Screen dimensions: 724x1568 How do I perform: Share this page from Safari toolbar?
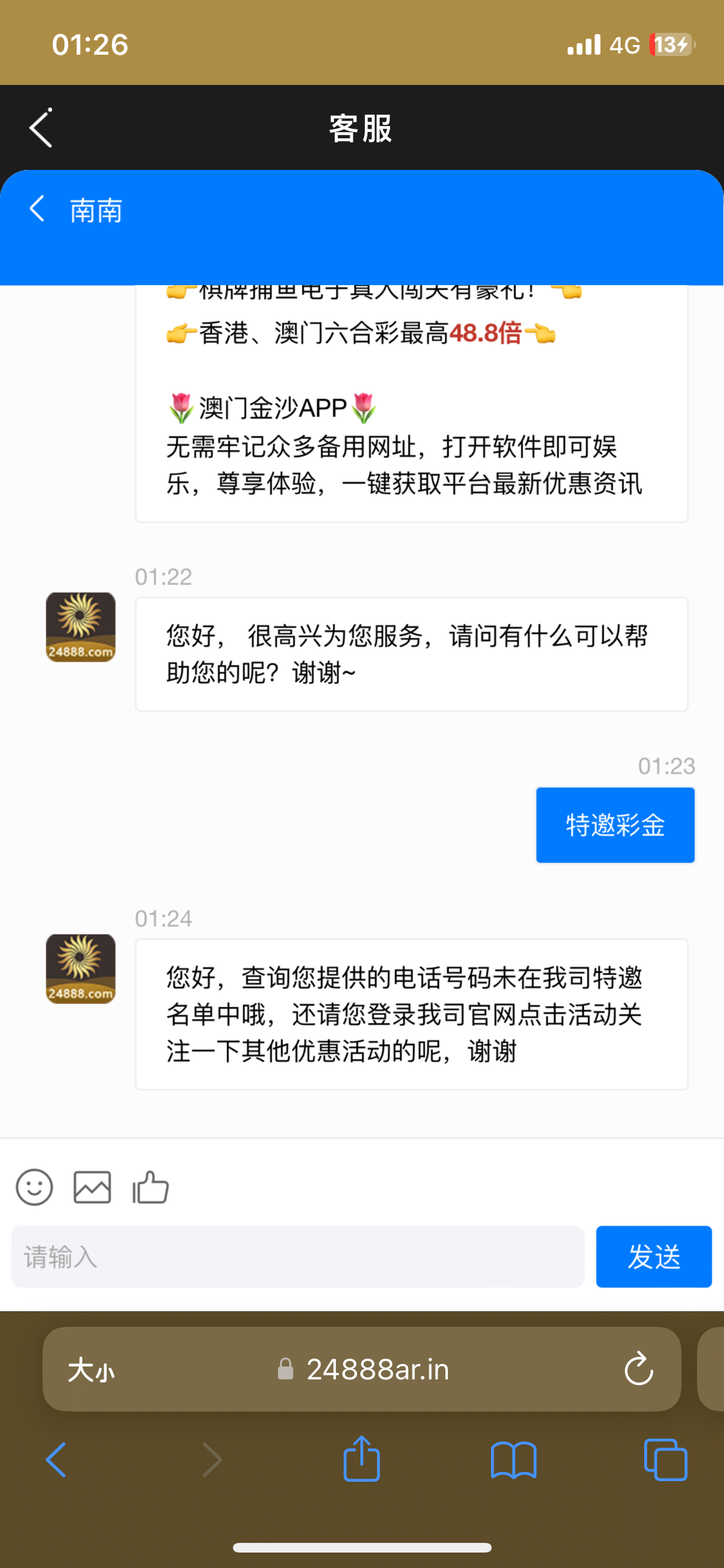coord(362,1459)
